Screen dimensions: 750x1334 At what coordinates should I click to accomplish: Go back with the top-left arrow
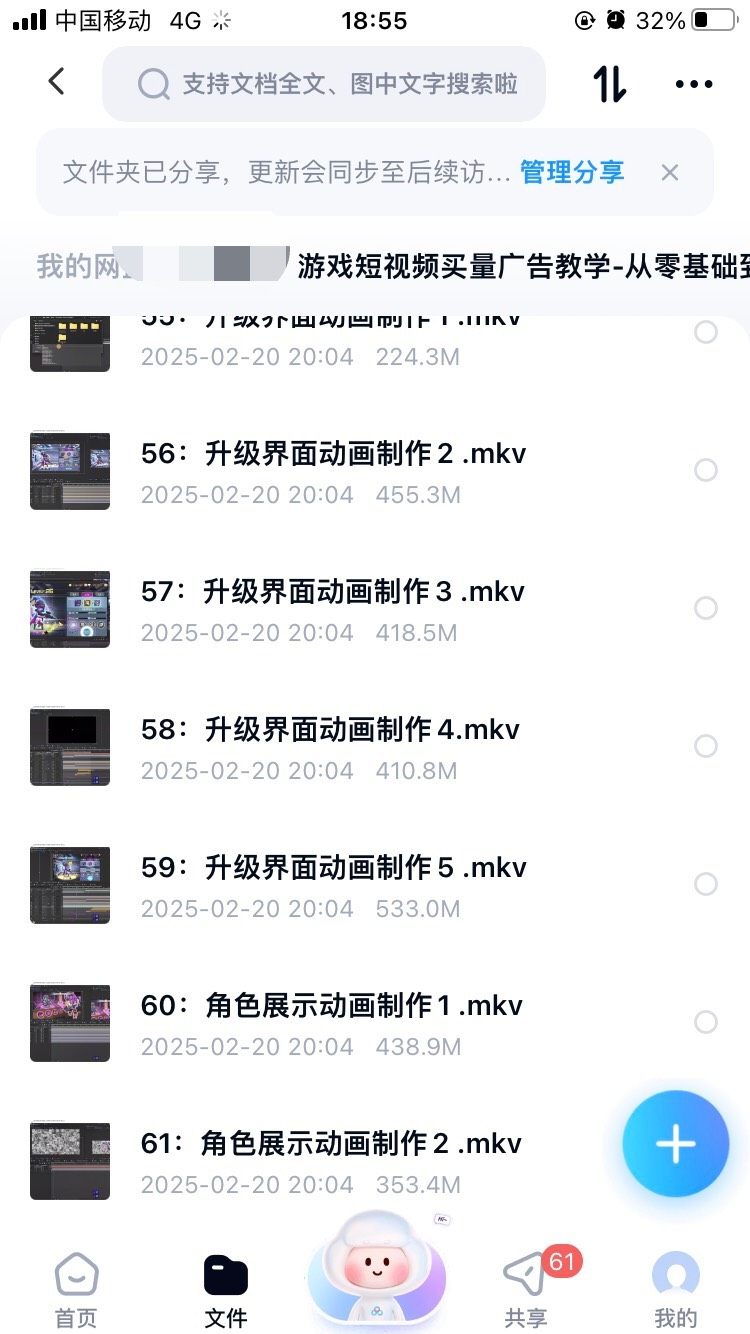57,82
